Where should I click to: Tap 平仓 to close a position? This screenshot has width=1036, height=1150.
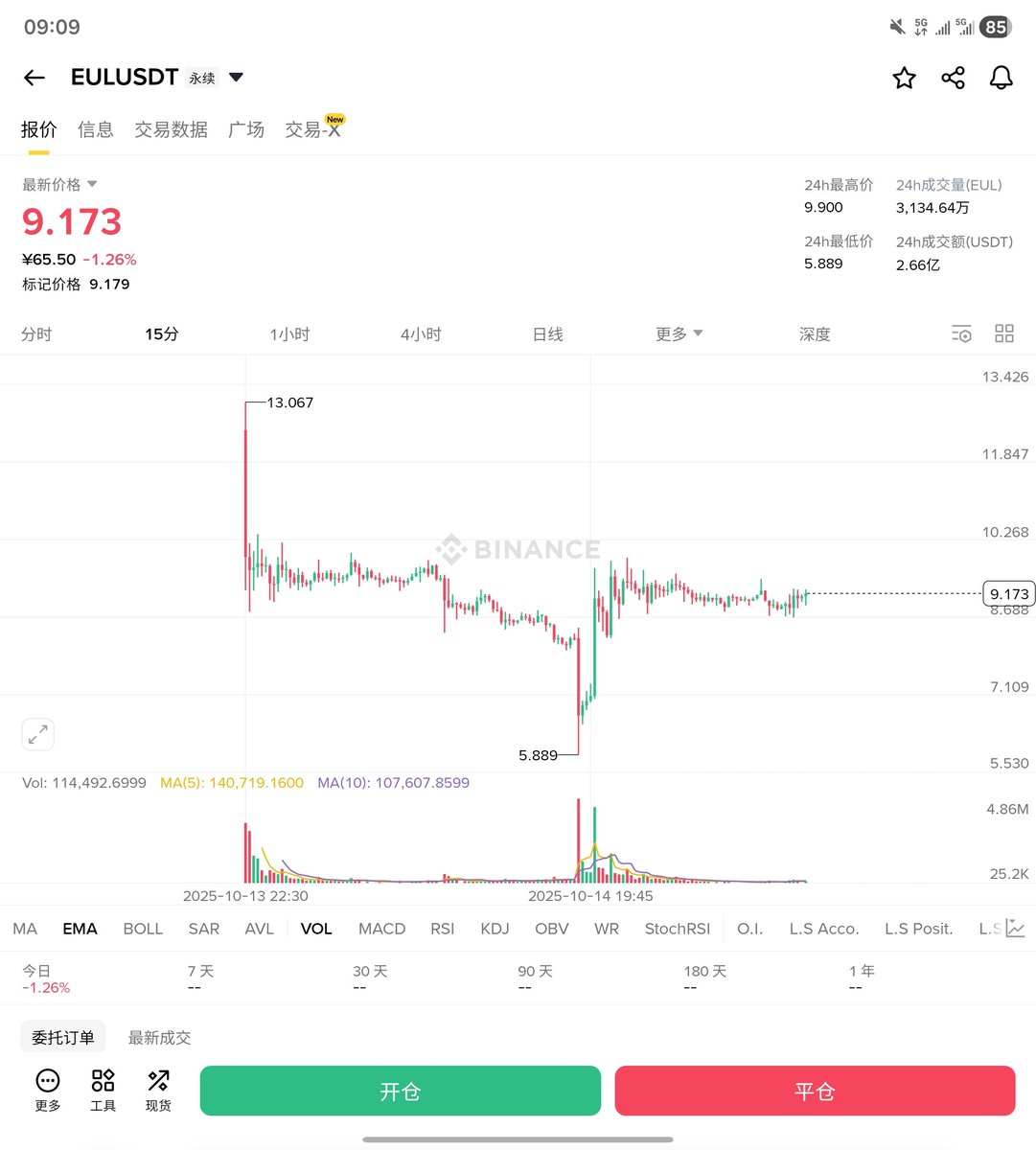(x=815, y=1091)
